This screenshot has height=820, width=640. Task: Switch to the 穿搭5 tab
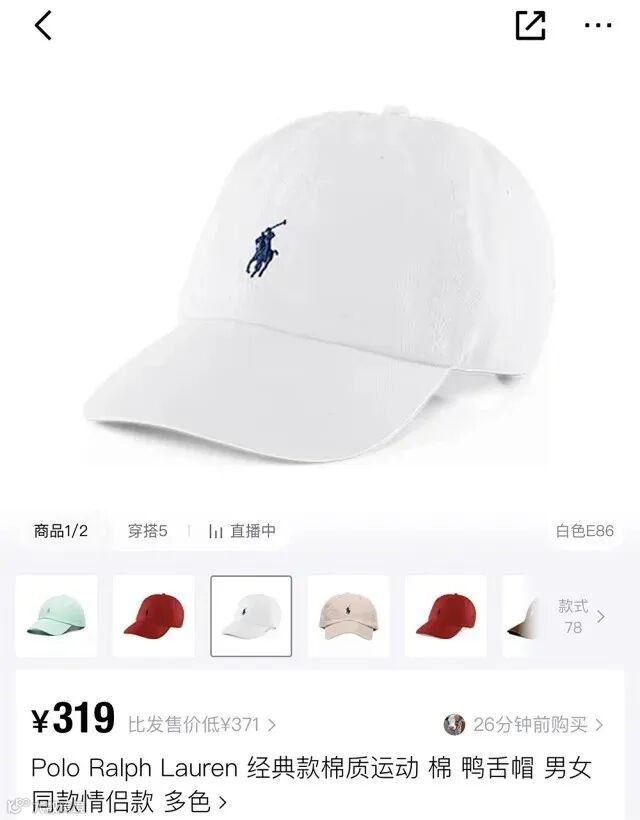coord(147,531)
